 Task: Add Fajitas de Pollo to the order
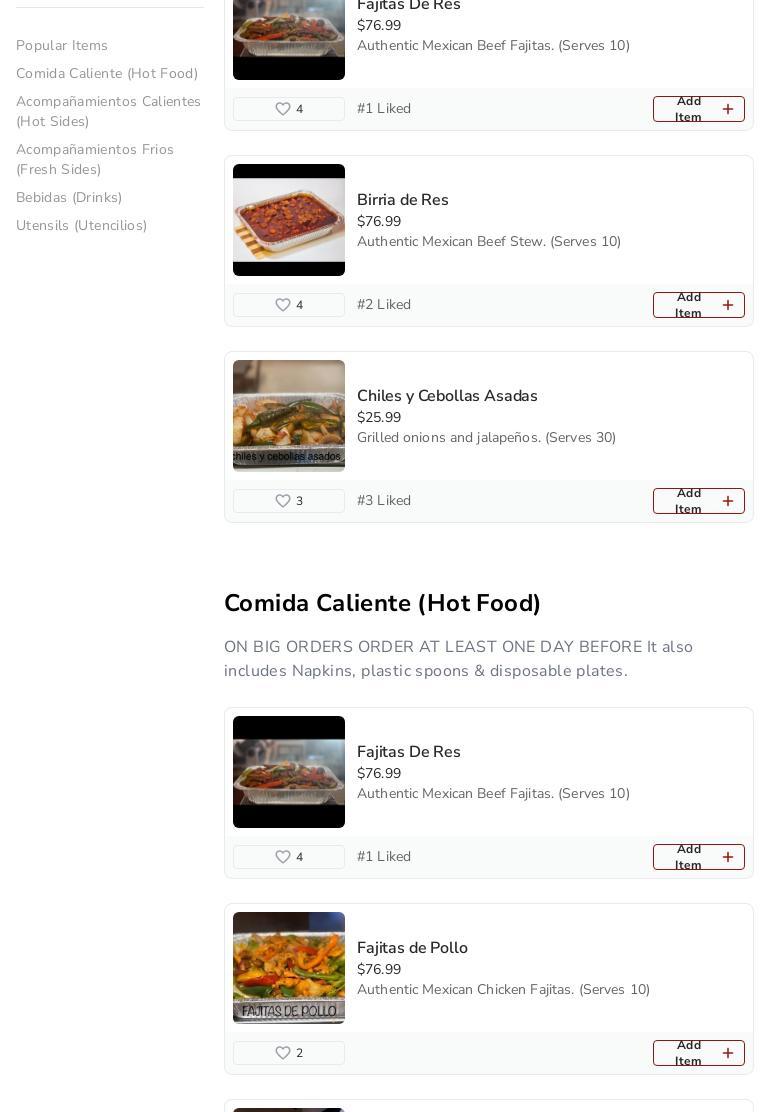pyautogui.click(x=698, y=1053)
